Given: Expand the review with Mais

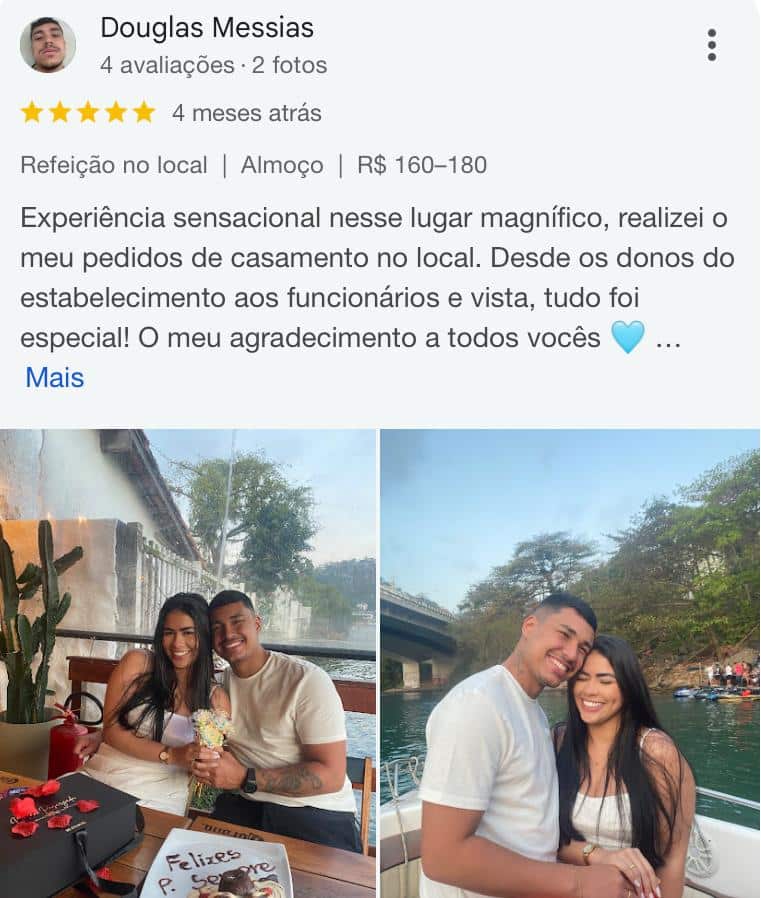Looking at the screenshot, I should pos(54,378).
